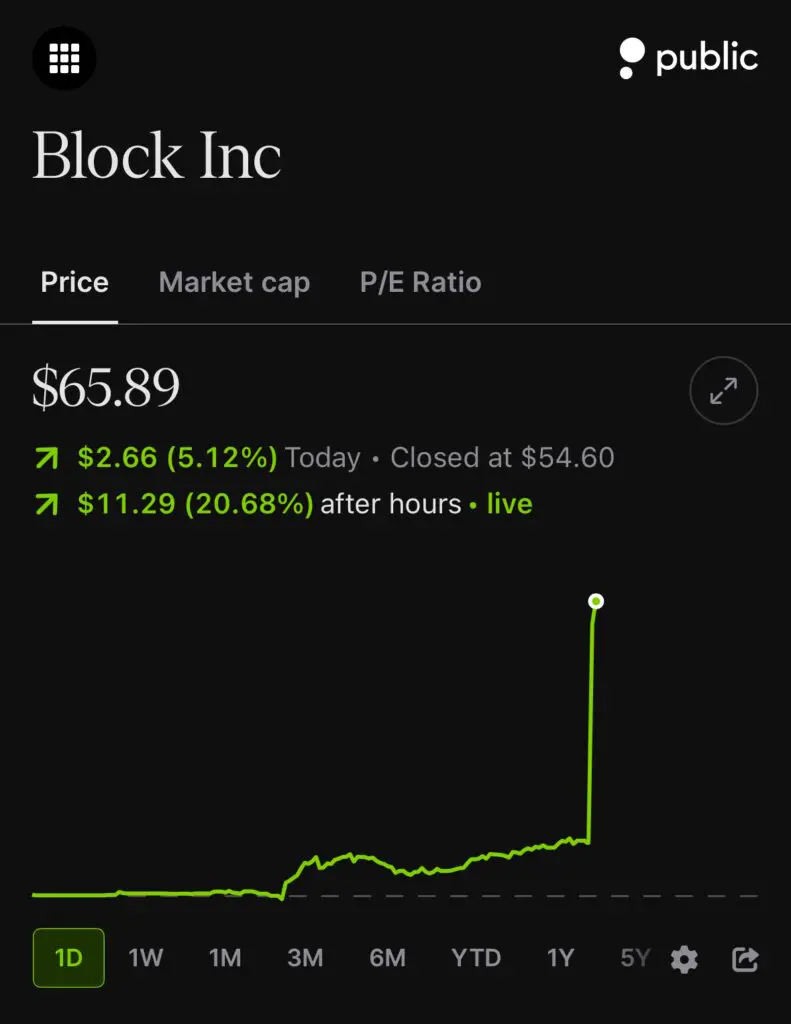Click the share icon next to settings
Screen dimensions: 791x1024
745,958
